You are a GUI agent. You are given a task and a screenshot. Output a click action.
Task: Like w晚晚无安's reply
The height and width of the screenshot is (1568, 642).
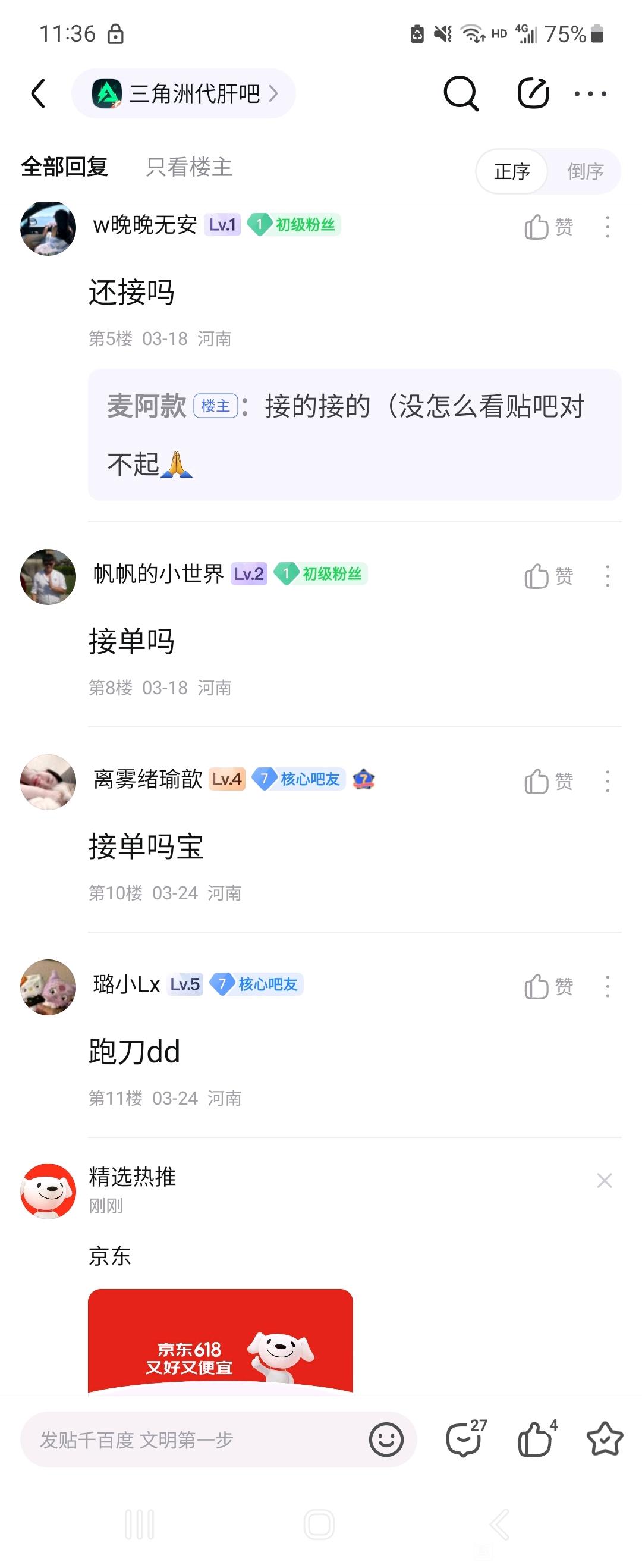[x=548, y=227]
